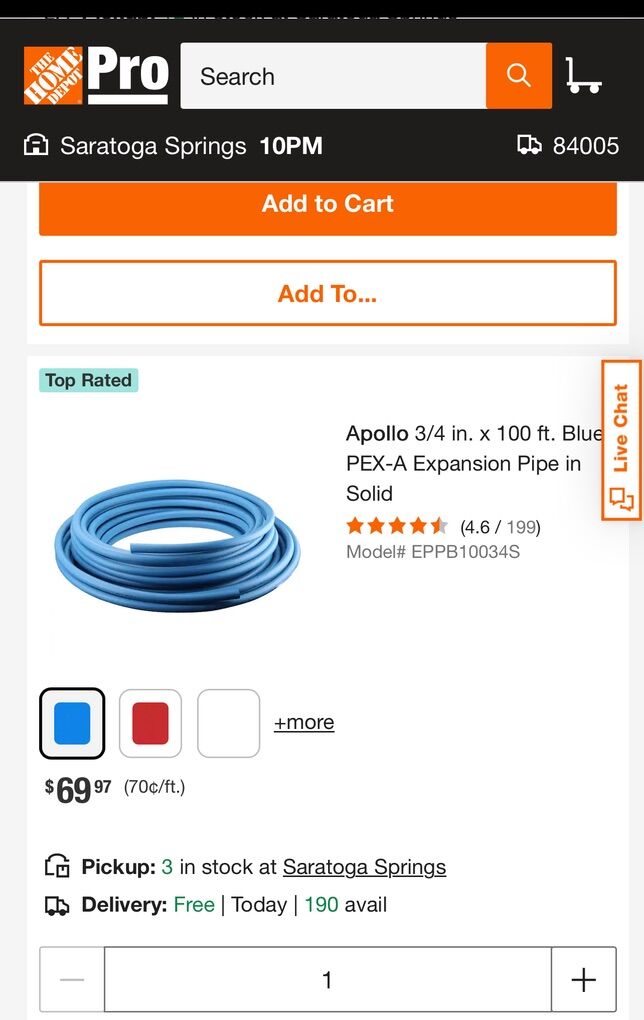The height and width of the screenshot is (1020, 644).
Task: Tap the quantity field showing 1
Action: point(327,980)
